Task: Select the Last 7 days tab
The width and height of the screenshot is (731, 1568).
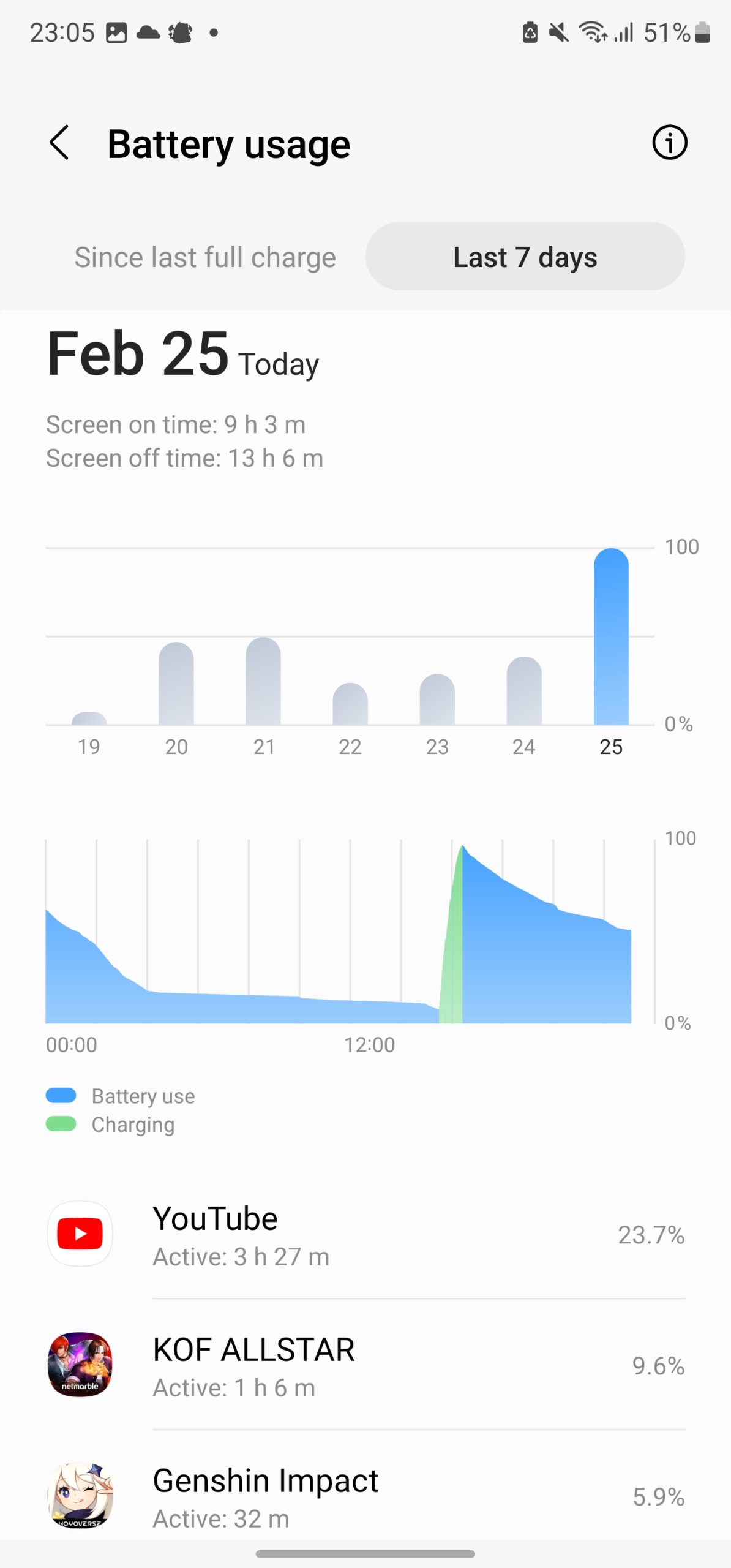Action: (x=525, y=257)
